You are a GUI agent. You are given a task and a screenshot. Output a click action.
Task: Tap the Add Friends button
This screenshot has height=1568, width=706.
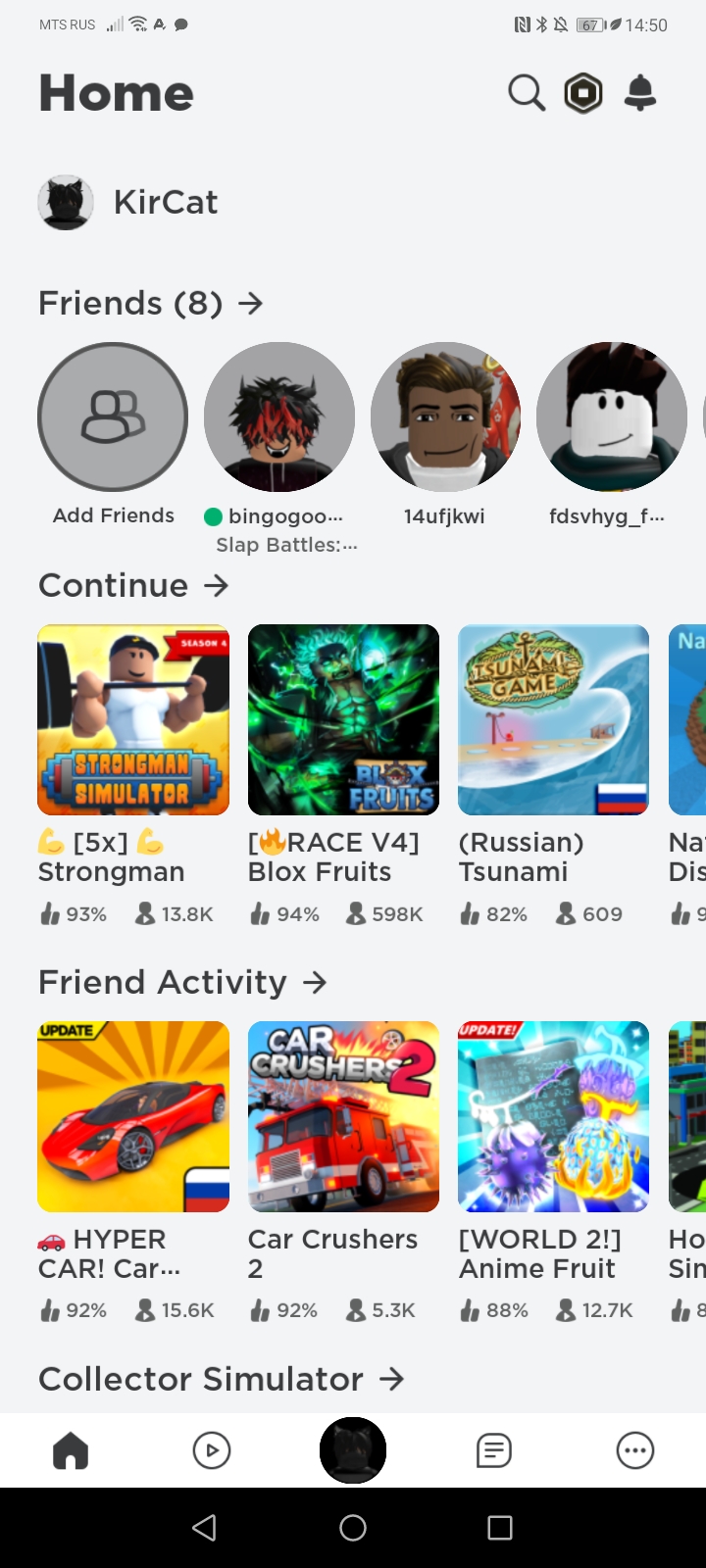(x=113, y=417)
